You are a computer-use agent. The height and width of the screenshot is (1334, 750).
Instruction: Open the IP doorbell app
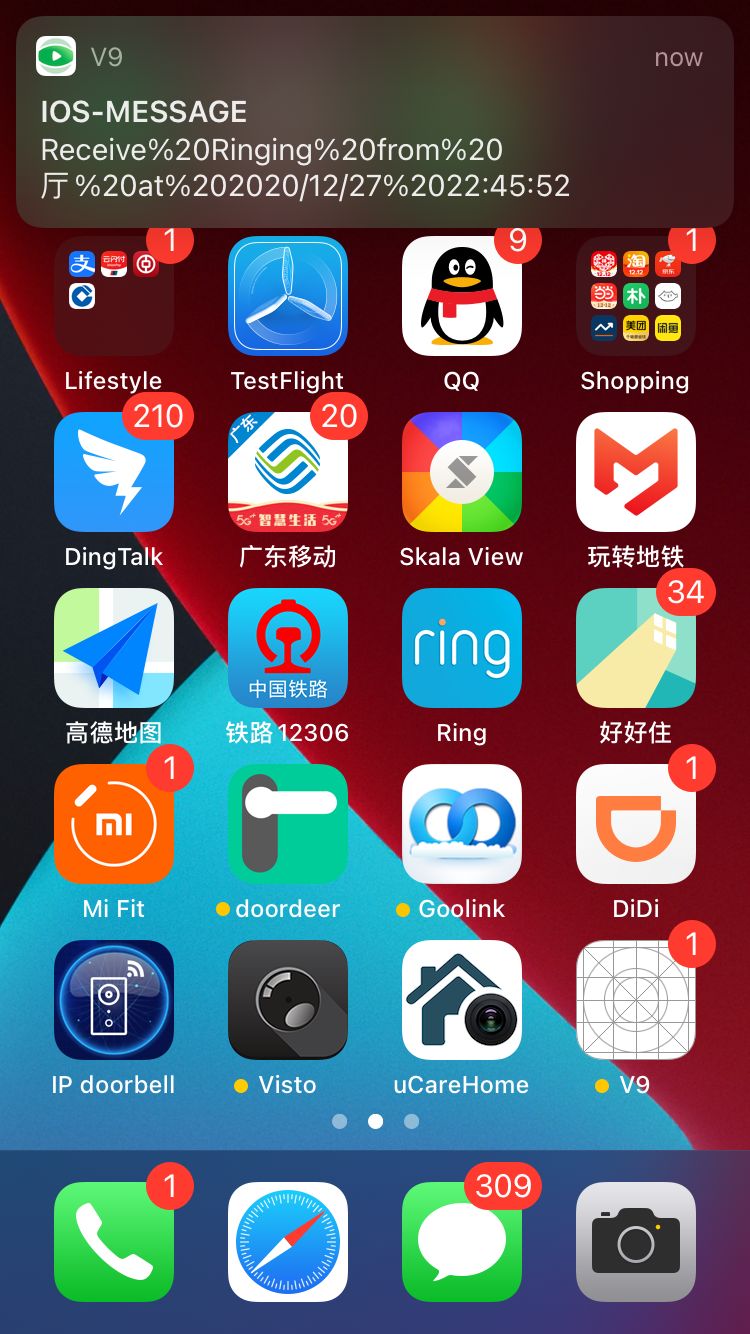114,1000
